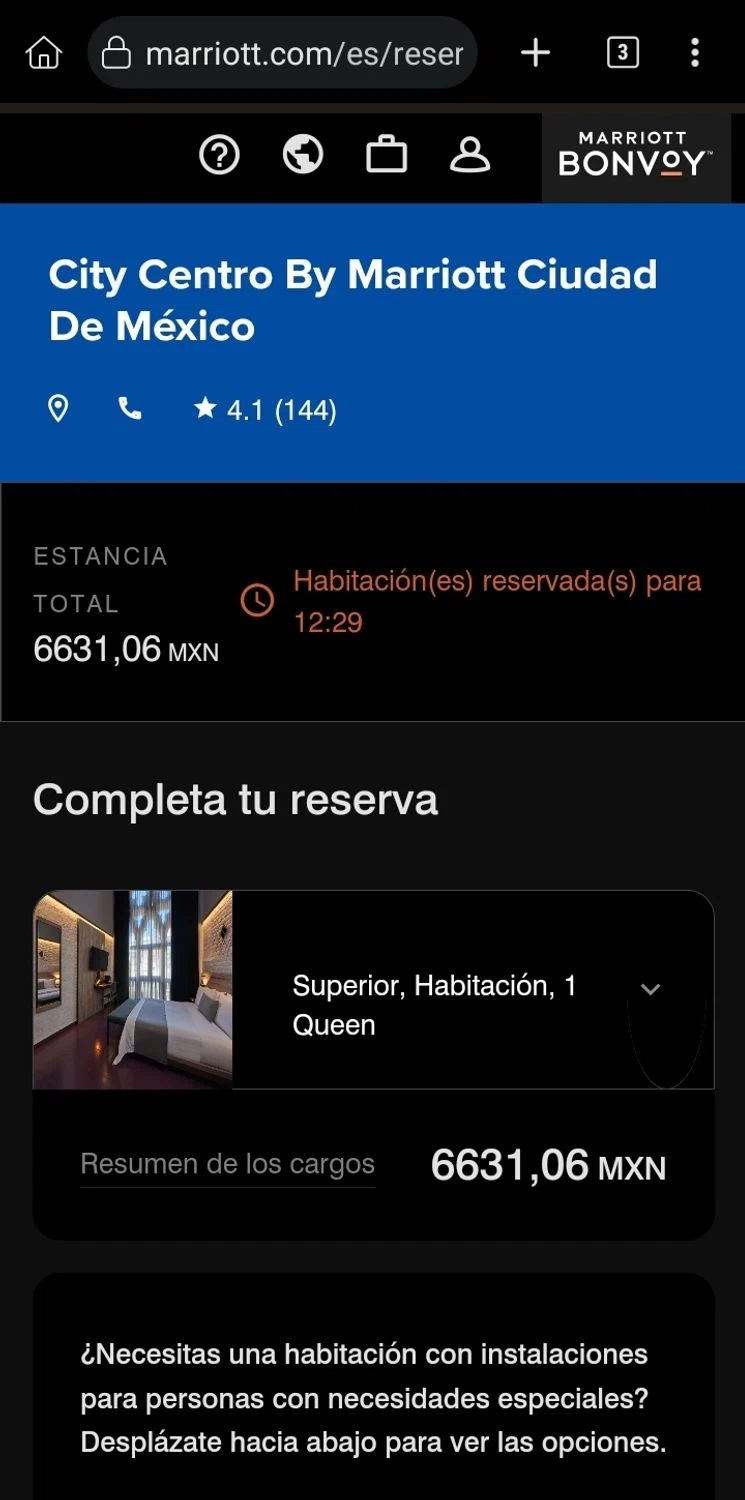
Task: Open Resumen de los cargos
Action: [227, 1164]
